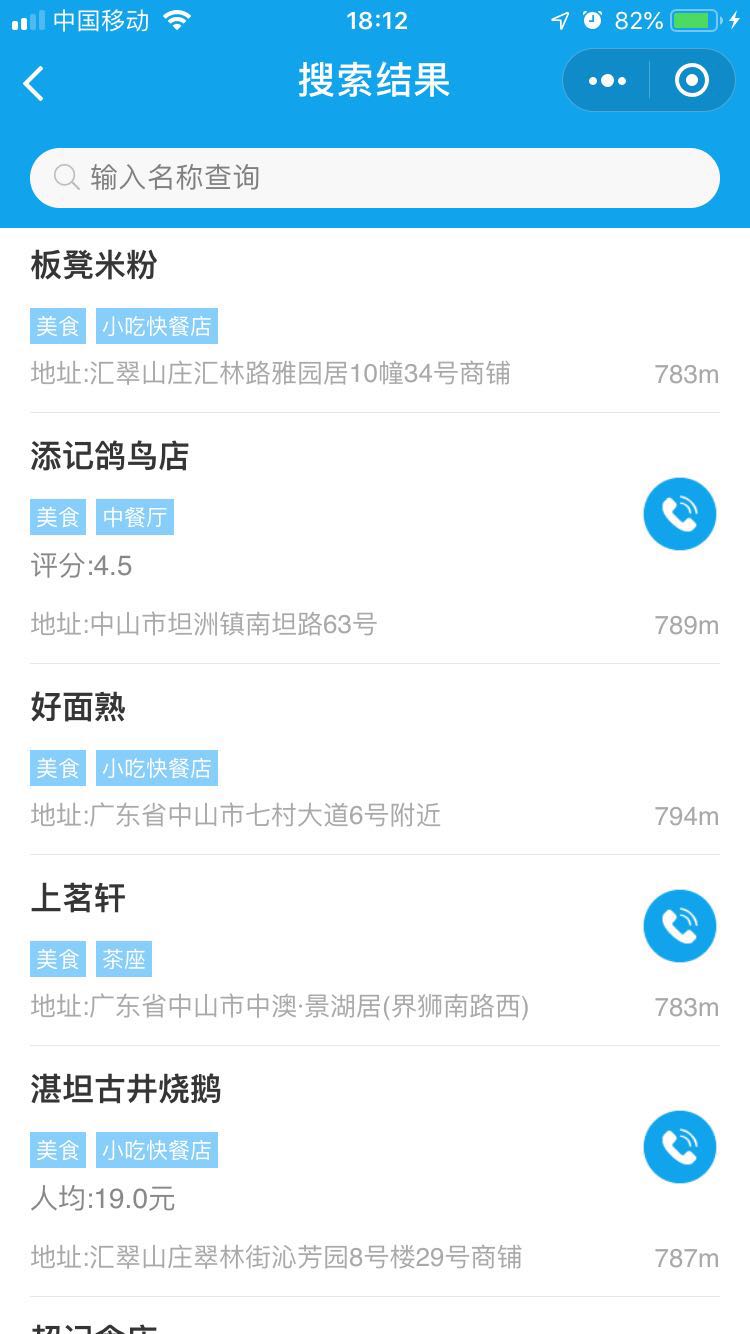
Task: Open the 湛坦古井烧鹅 result
Action: tap(375, 1172)
